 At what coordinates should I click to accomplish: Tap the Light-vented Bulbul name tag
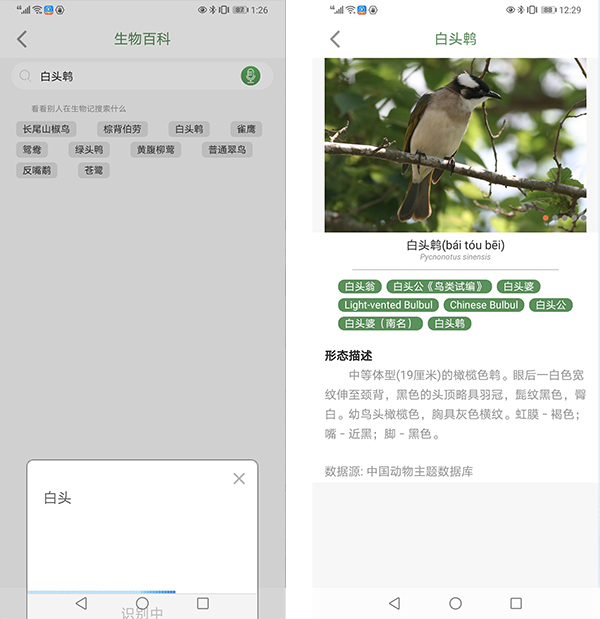388,305
